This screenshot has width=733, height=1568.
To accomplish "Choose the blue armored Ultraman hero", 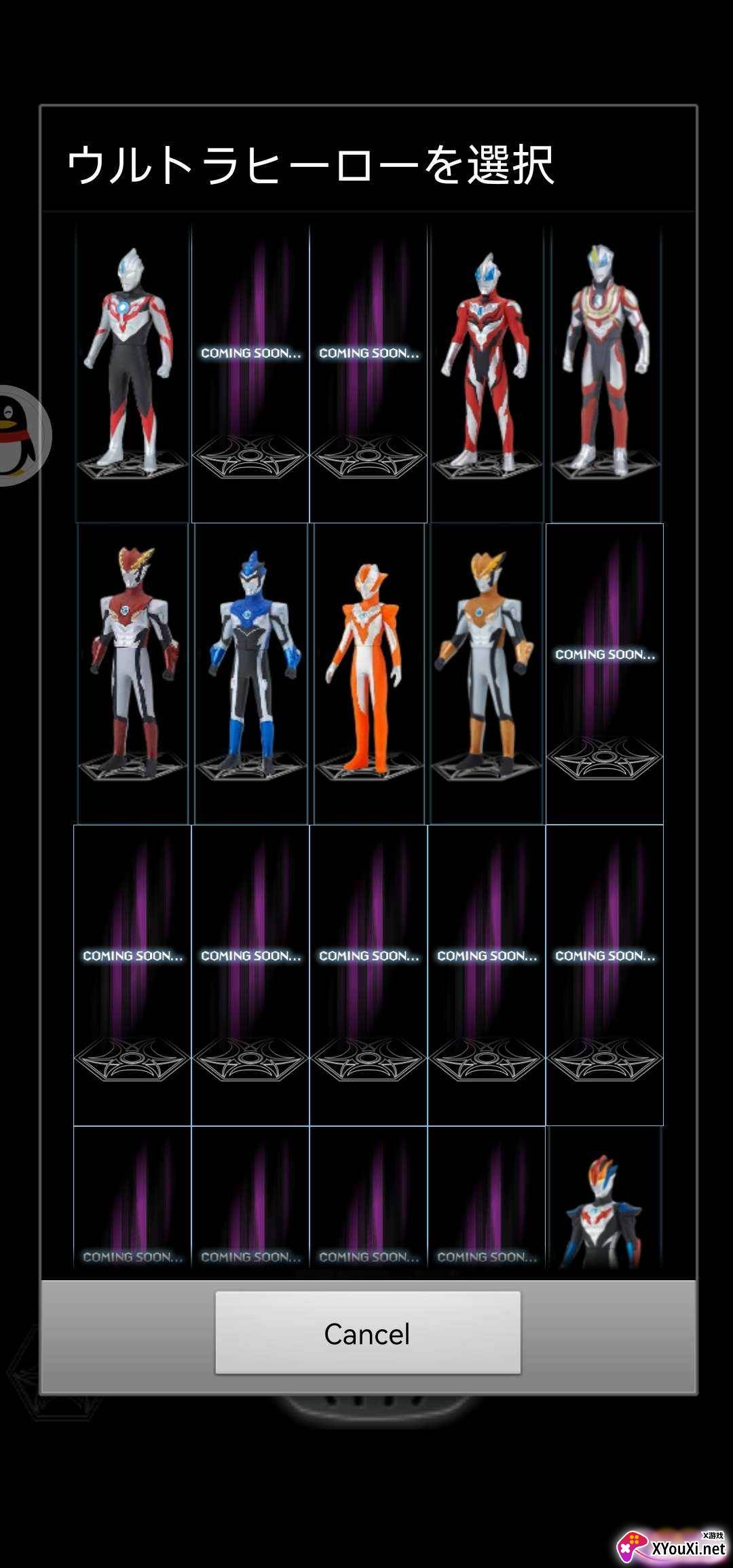I will pos(251,669).
